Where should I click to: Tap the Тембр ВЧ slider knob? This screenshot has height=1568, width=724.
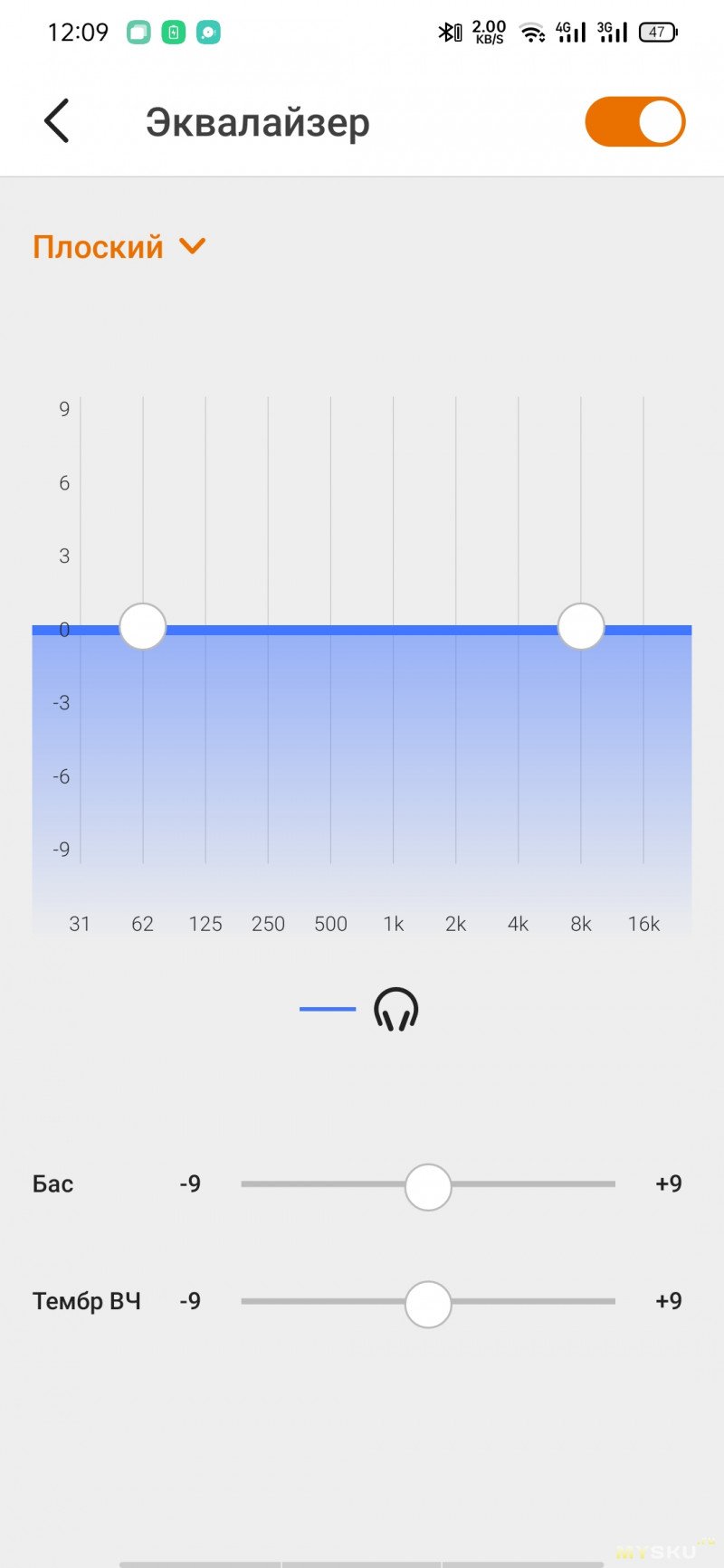[428, 1305]
